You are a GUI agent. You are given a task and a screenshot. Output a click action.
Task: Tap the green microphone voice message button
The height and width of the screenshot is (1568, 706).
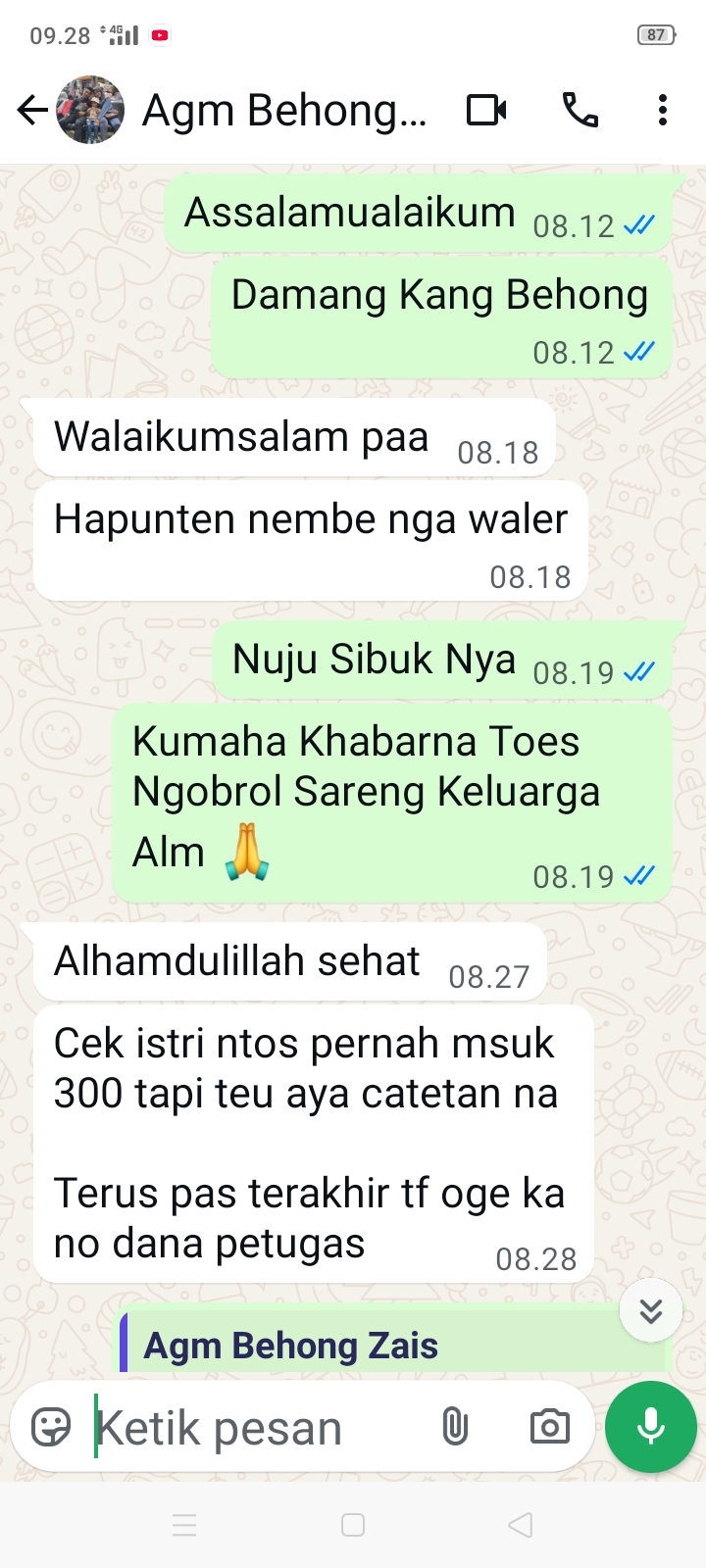point(651,1427)
